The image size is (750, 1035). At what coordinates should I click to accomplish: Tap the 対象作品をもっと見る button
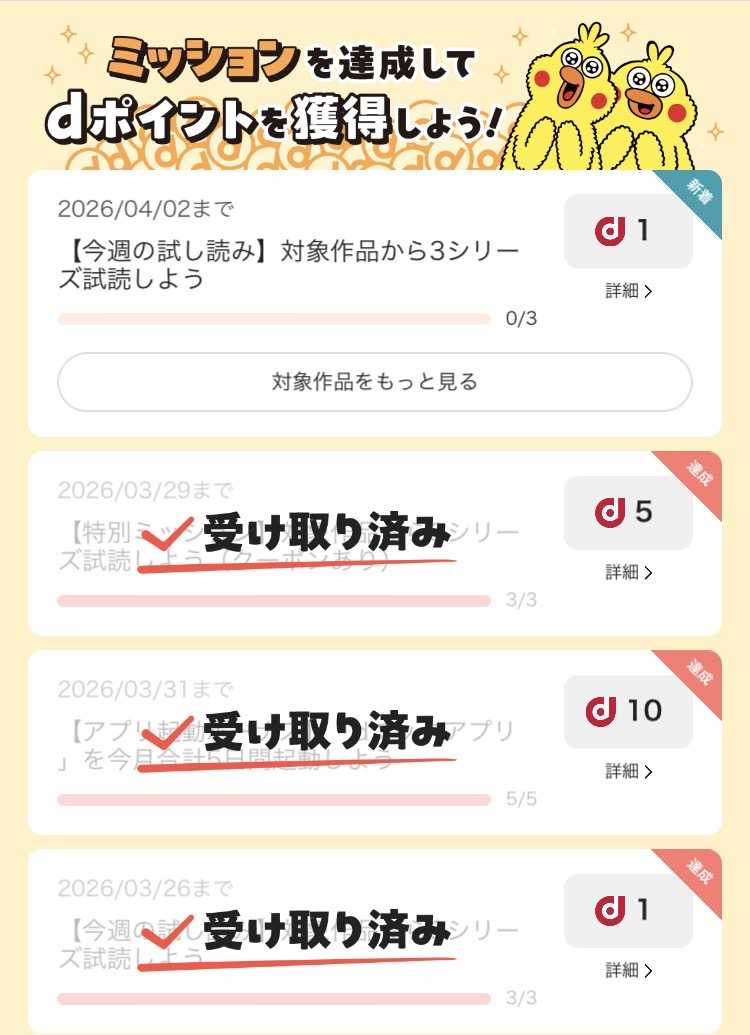pyautogui.click(x=374, y=382)
